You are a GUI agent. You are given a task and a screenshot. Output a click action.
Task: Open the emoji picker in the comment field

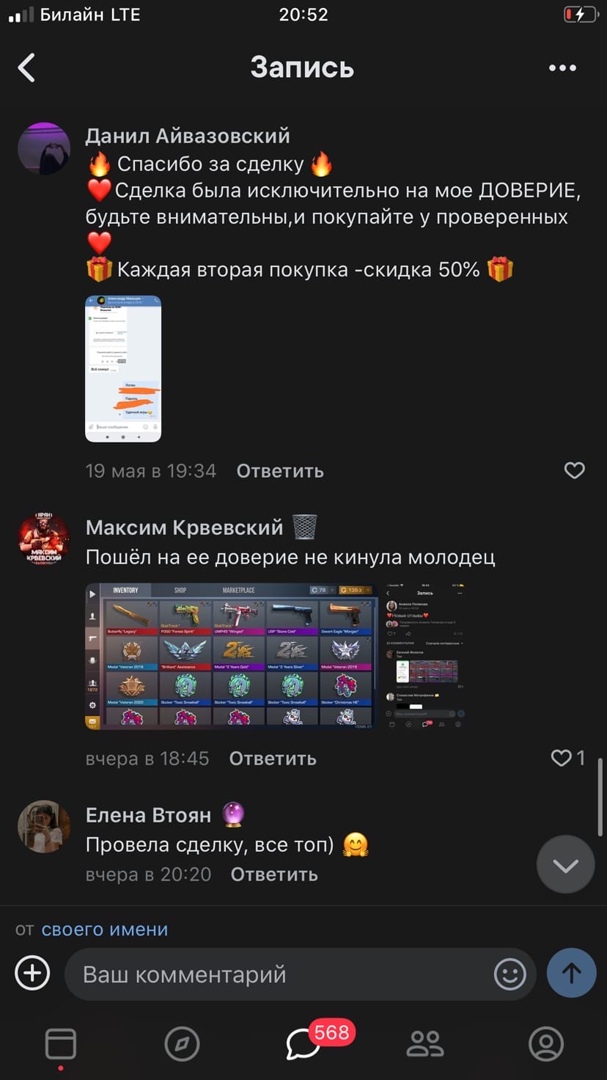[510, 974]
